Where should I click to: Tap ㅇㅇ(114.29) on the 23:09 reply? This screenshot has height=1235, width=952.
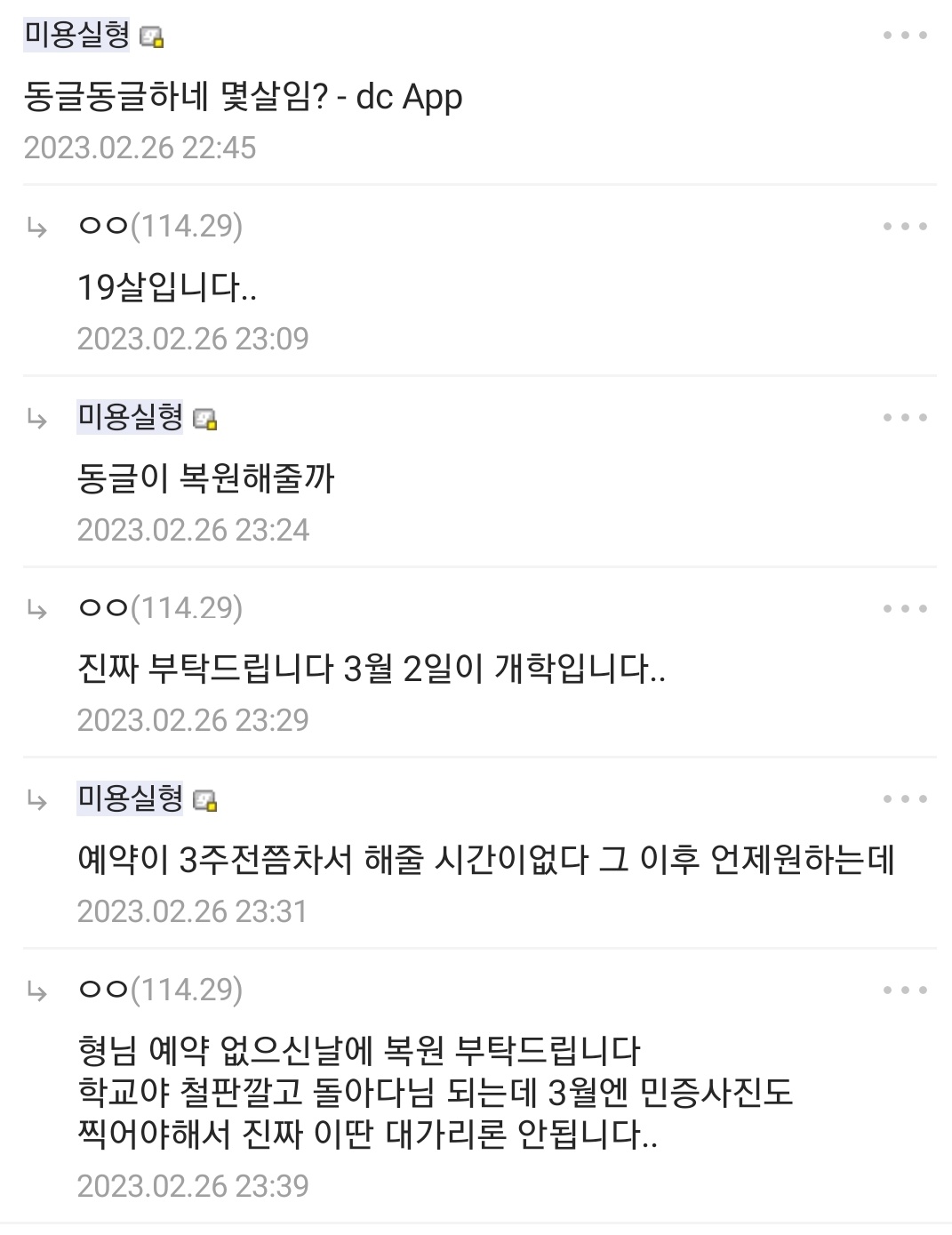[160, 226]
